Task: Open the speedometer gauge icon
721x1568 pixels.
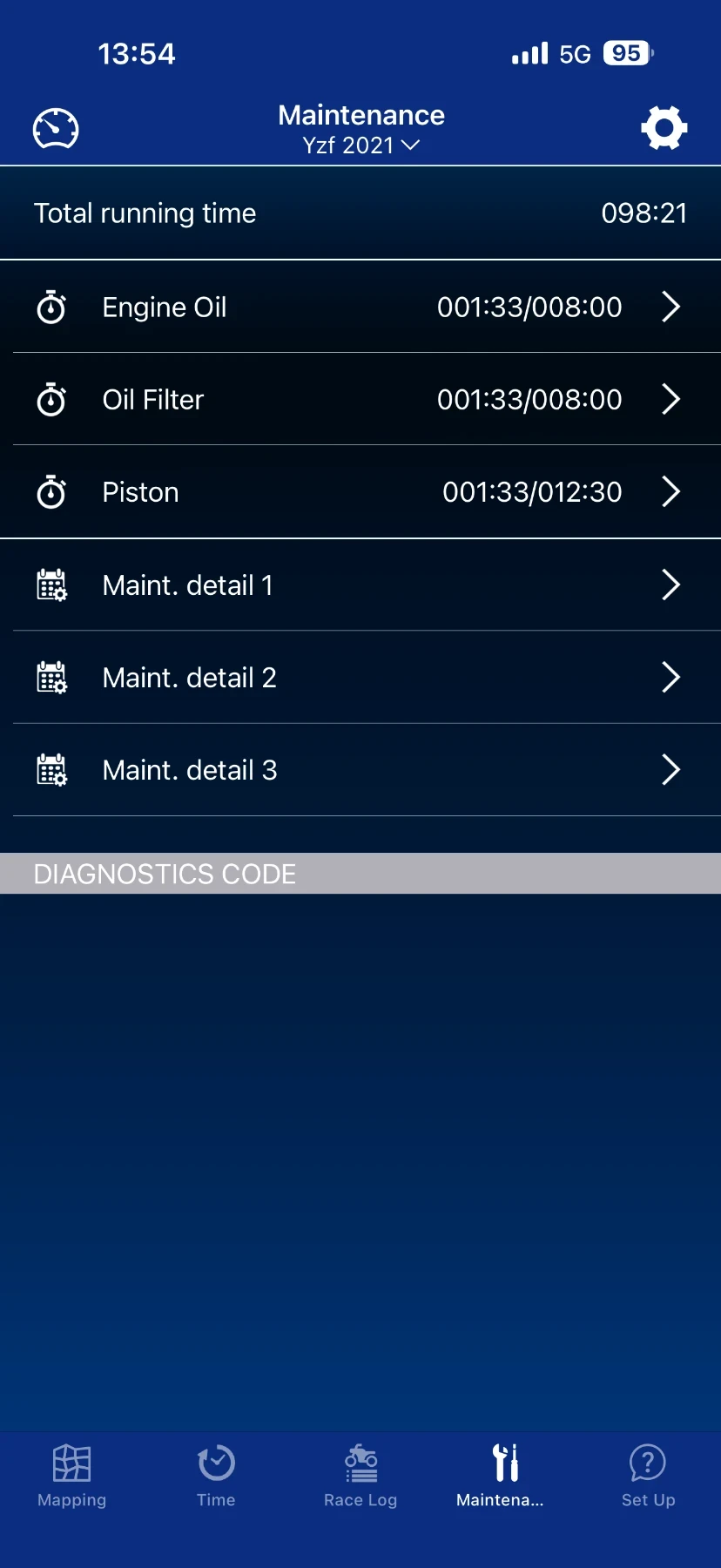Action: (x=56, y=129)
